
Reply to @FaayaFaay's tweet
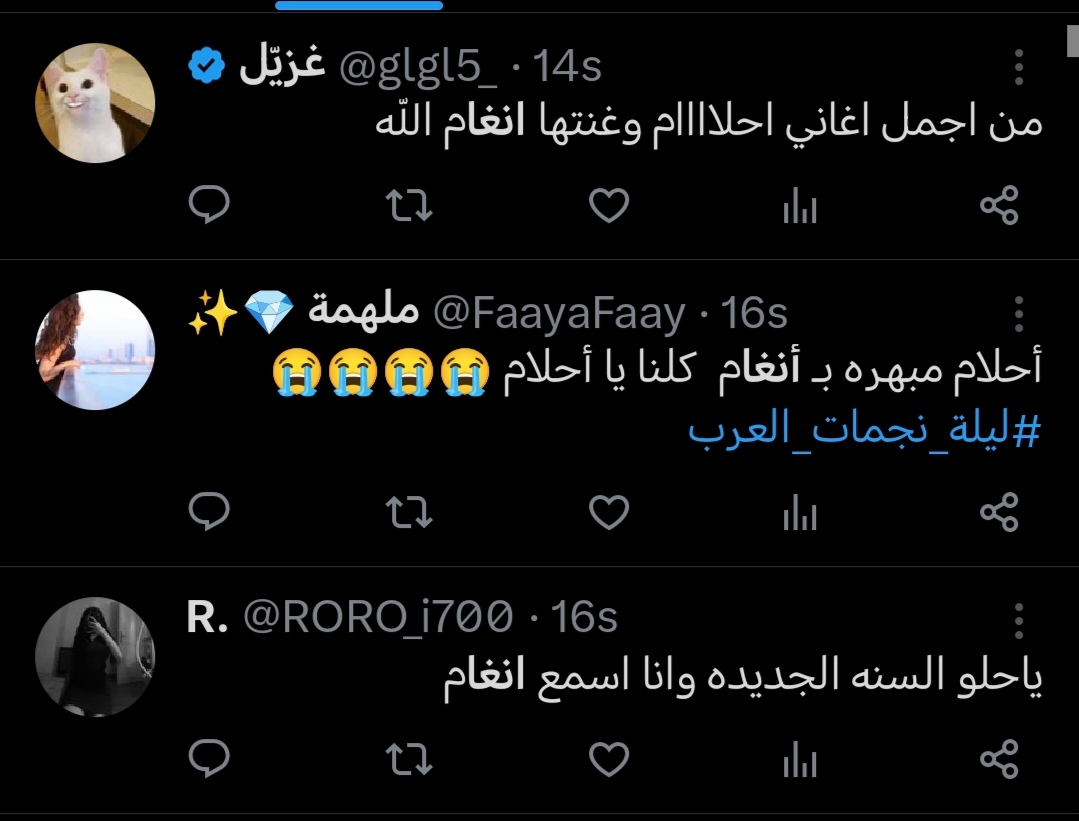point(210,513)
